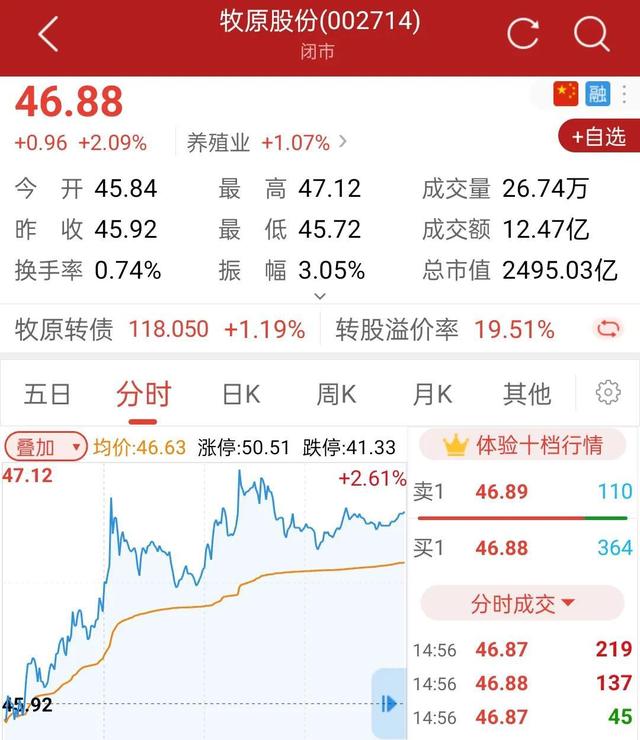Image resolution: width=640 pixels, height=740 pixels.
Task: Tap the 融 margin trading badge
Action: point(598,94)
